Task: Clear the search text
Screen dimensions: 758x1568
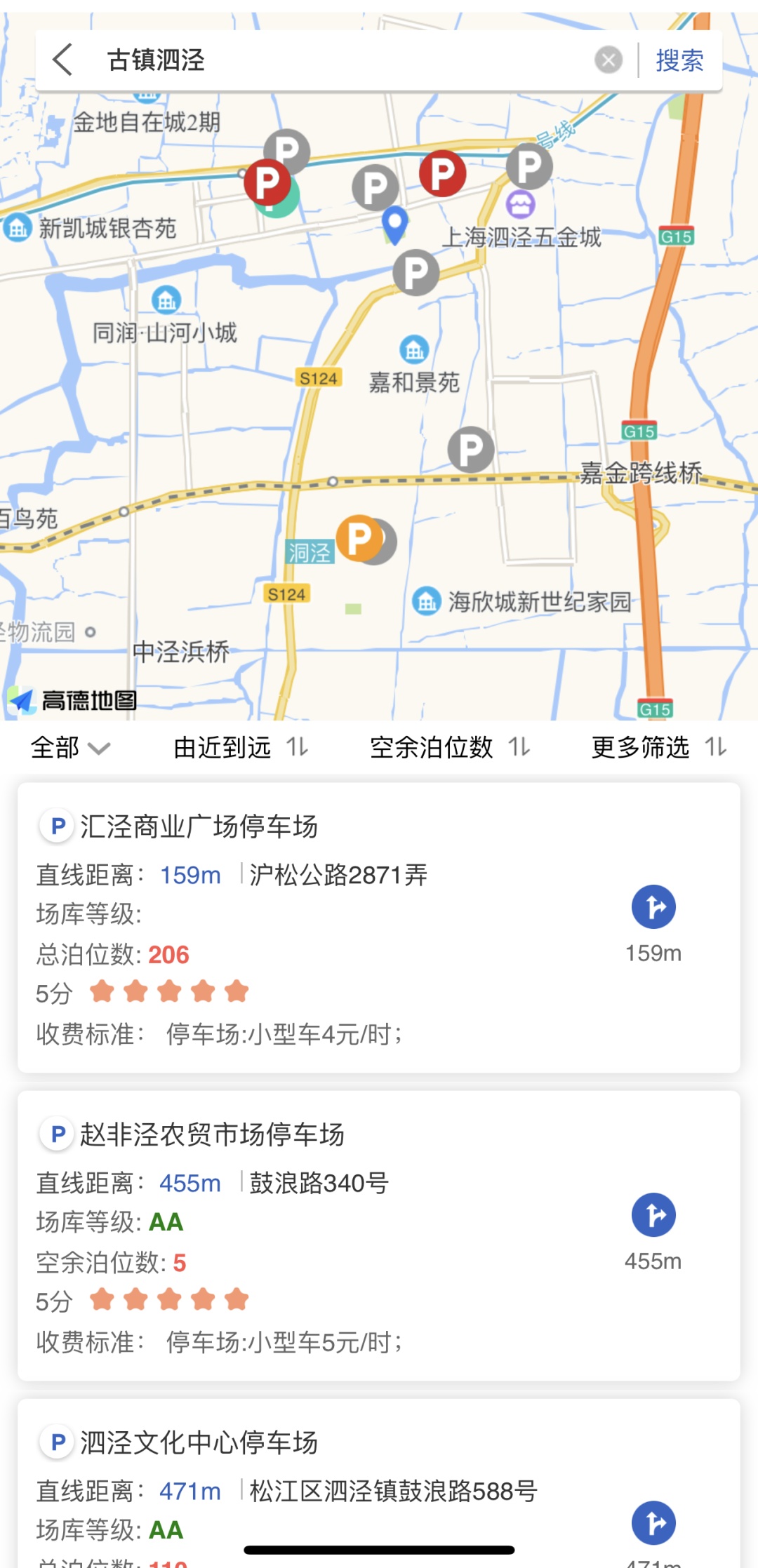Action: pyautogui.click(x=609, y=60)
